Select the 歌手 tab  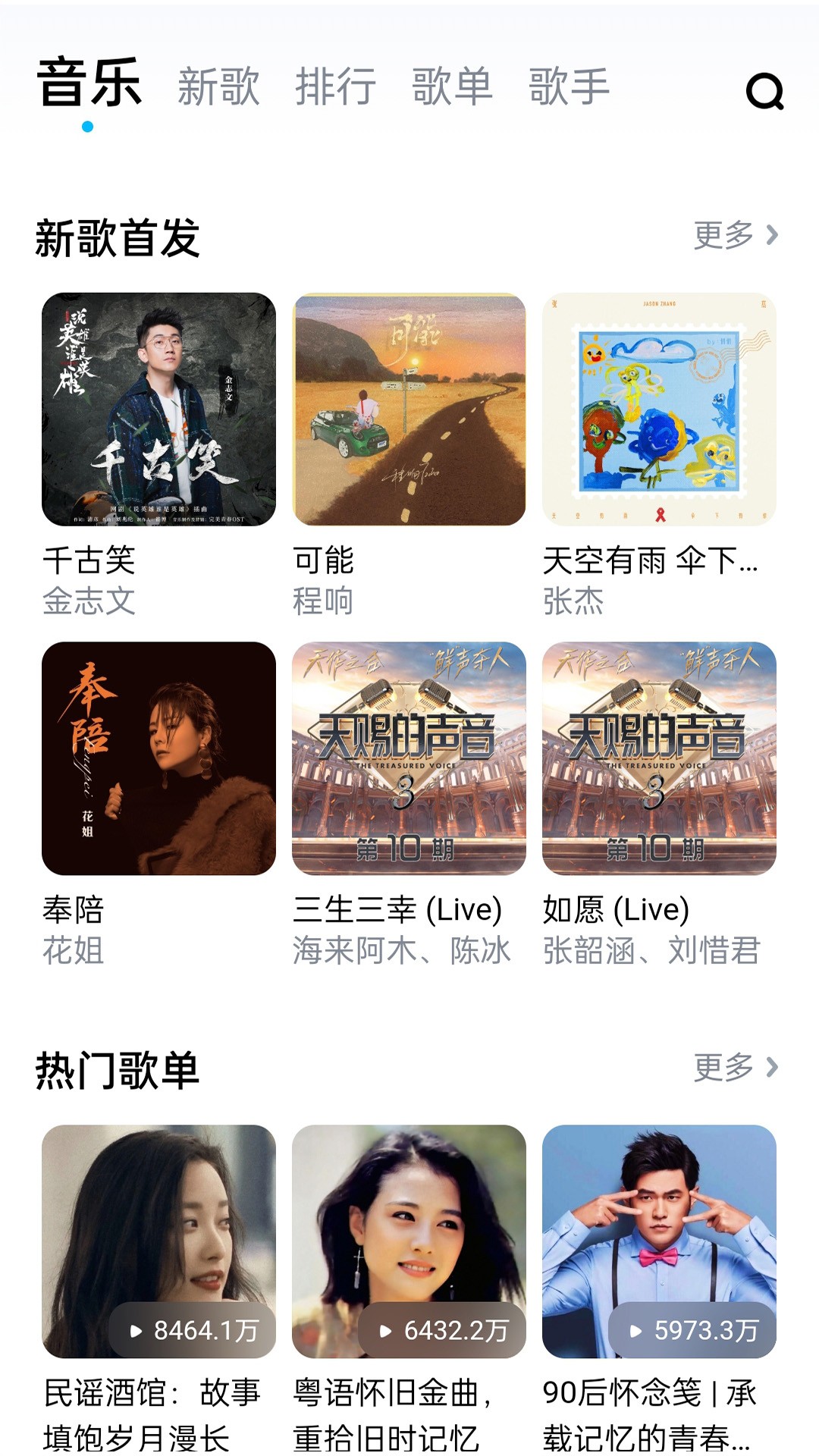pos(567,87)
